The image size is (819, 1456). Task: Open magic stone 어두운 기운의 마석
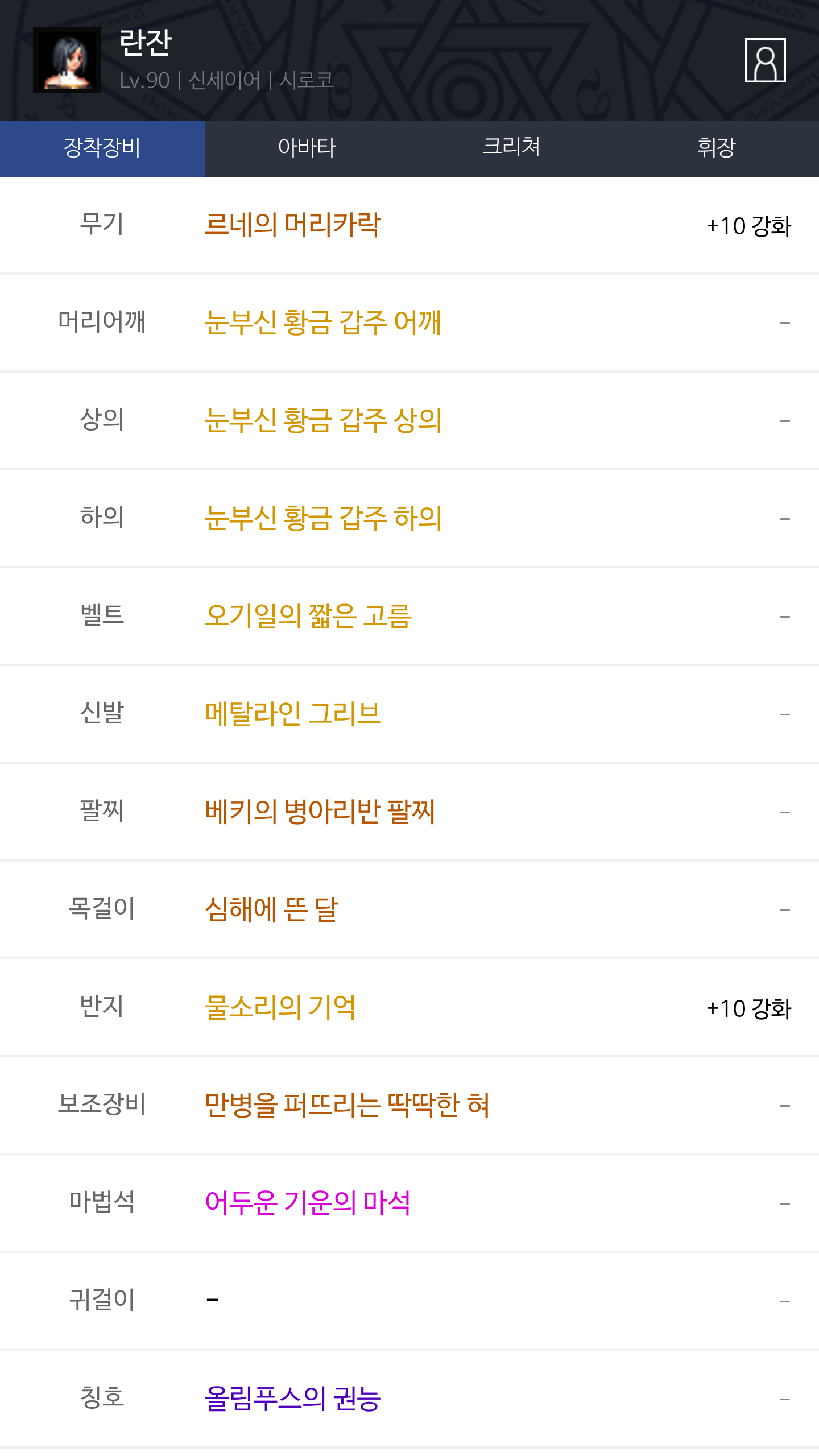(x=308, y=1203)
